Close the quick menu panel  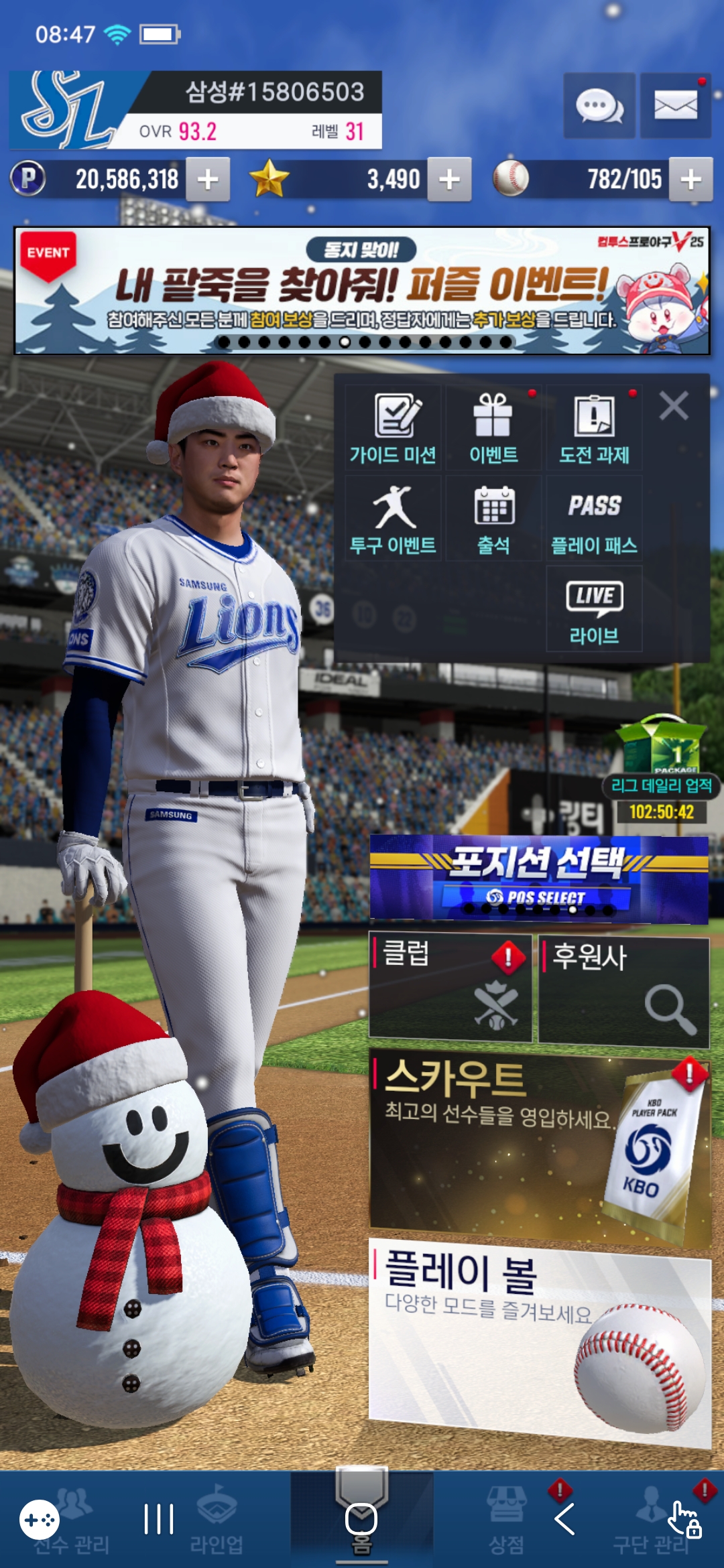coord(673,406)
